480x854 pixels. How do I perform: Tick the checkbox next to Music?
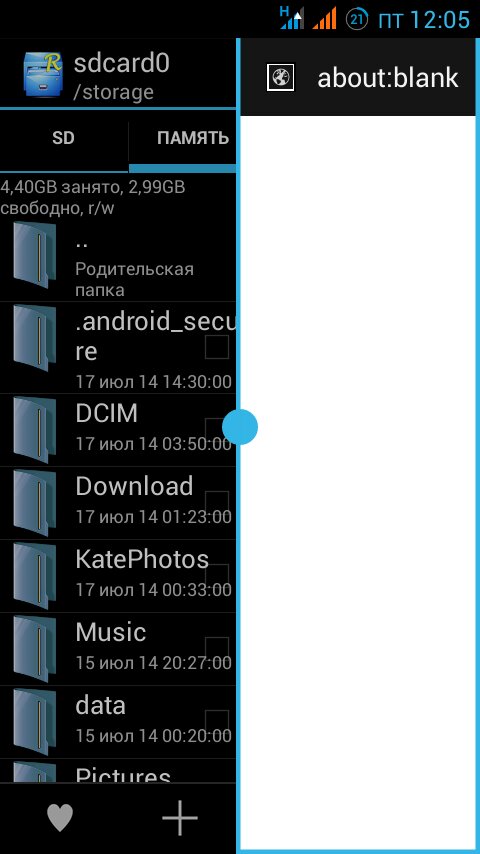217,649
